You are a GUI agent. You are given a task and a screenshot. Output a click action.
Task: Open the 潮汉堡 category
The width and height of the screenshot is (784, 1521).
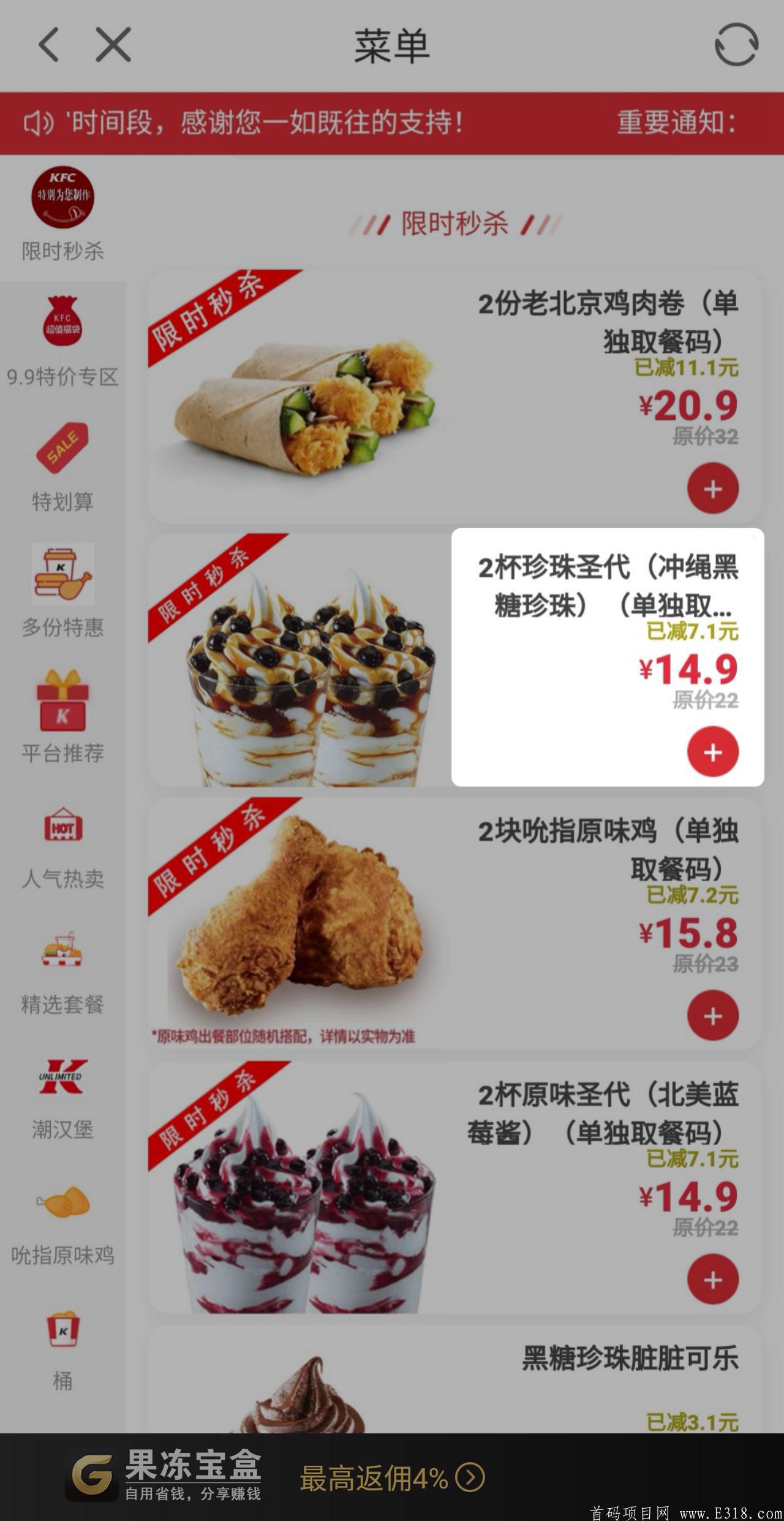(62, 1096)
